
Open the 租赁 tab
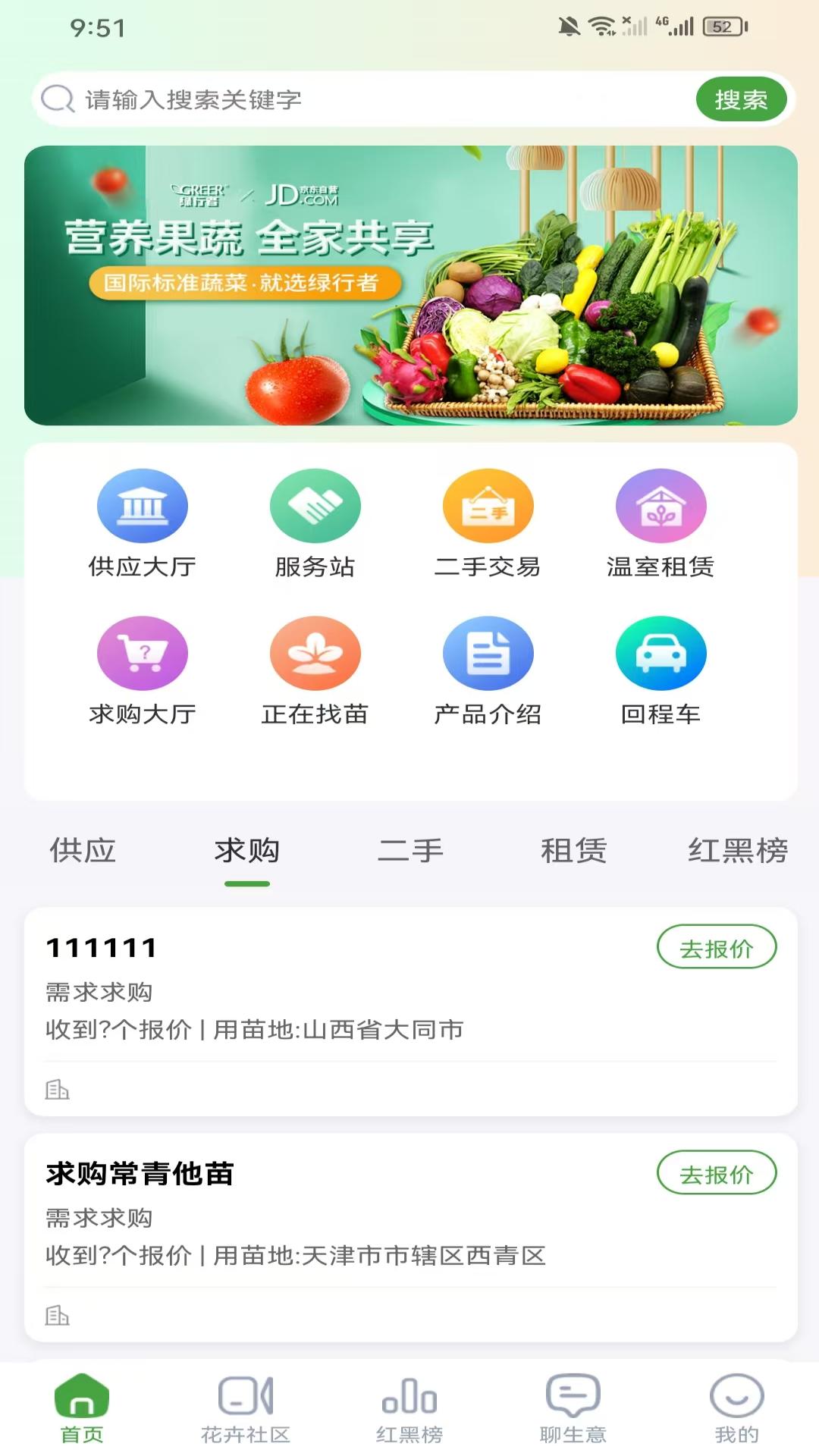(x=573, y=851)
